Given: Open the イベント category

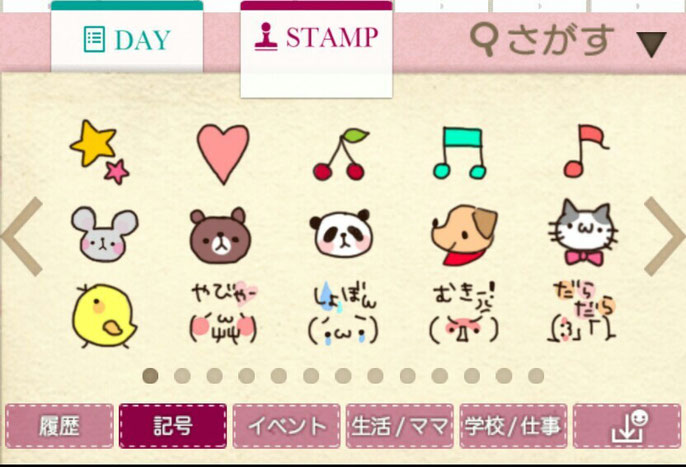Looking at the screenshot, I should (287, 427).
